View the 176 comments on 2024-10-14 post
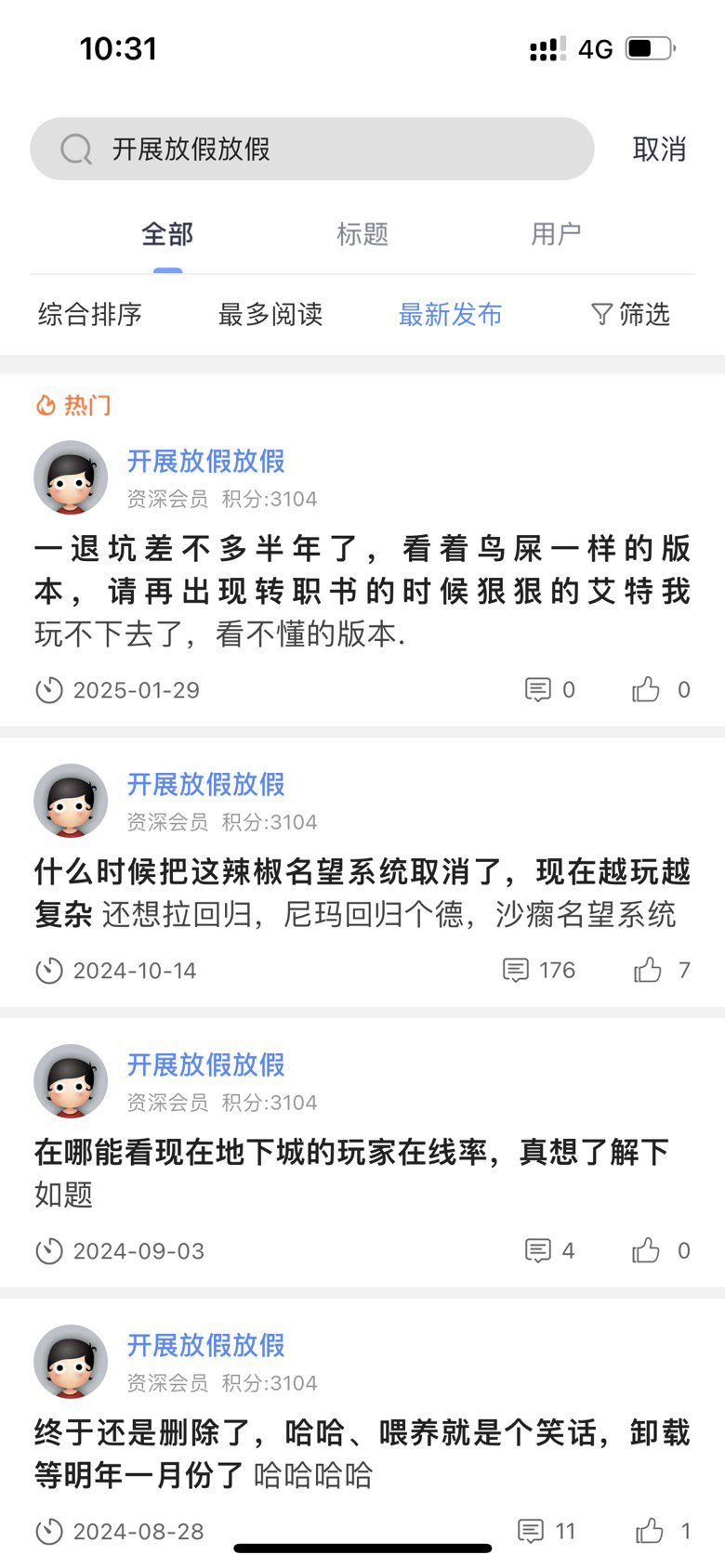 pyautogui.click(x=539, y=970)
